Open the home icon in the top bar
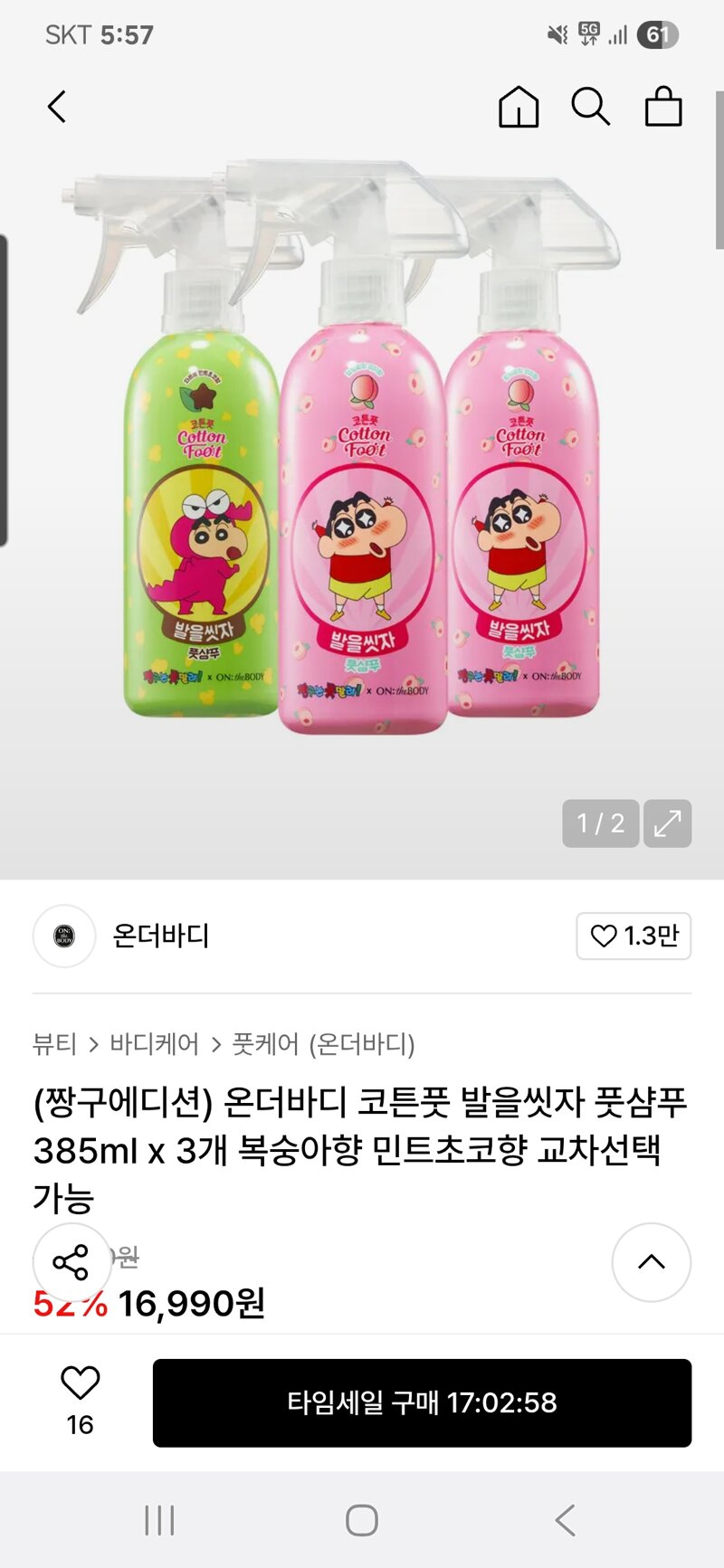Viewport: 724px width, 1568px height. pos(519,107)
